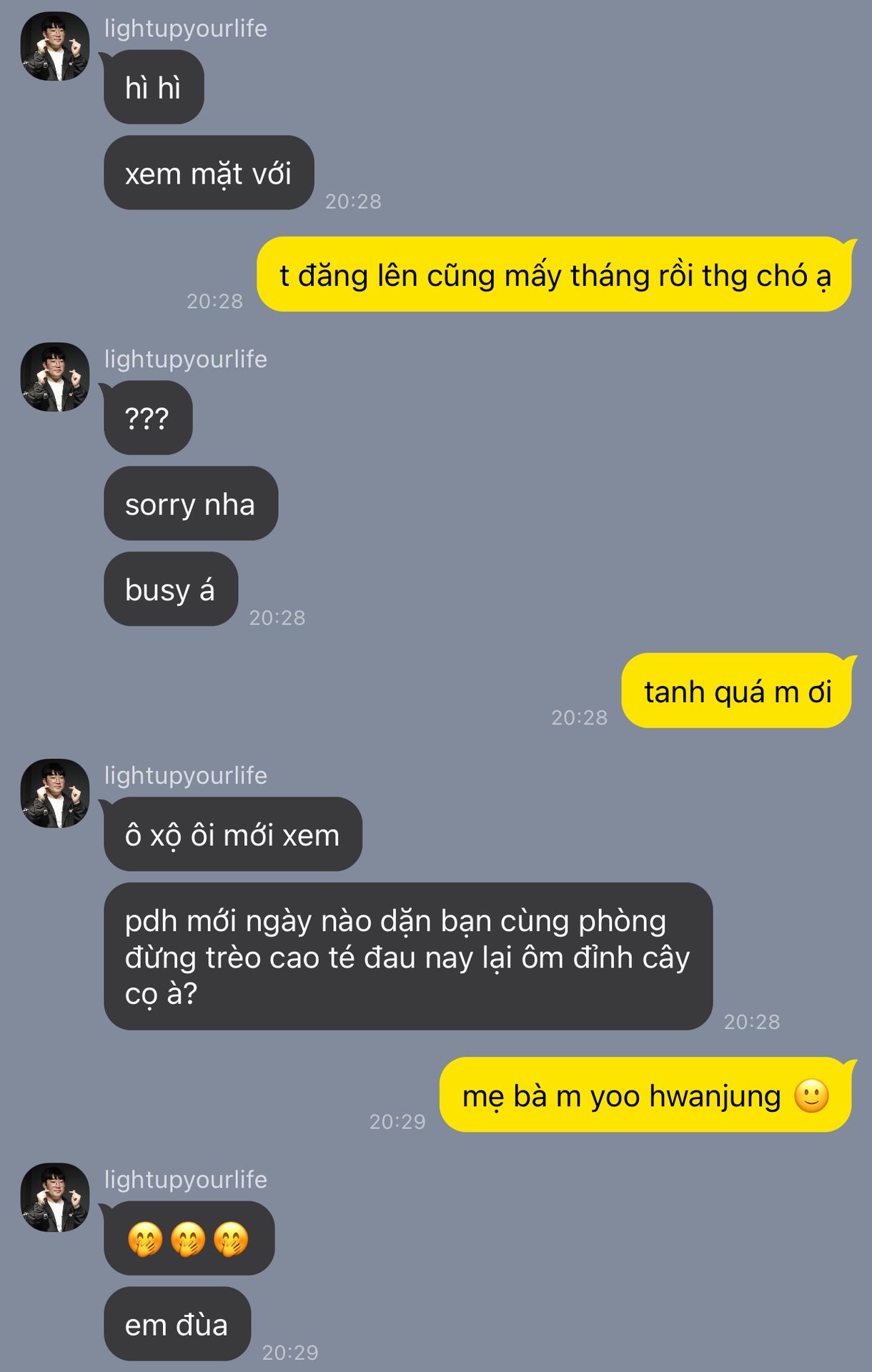View the sender's profile picture beside "ô xộ ôi mới xem"

(55, 793)
